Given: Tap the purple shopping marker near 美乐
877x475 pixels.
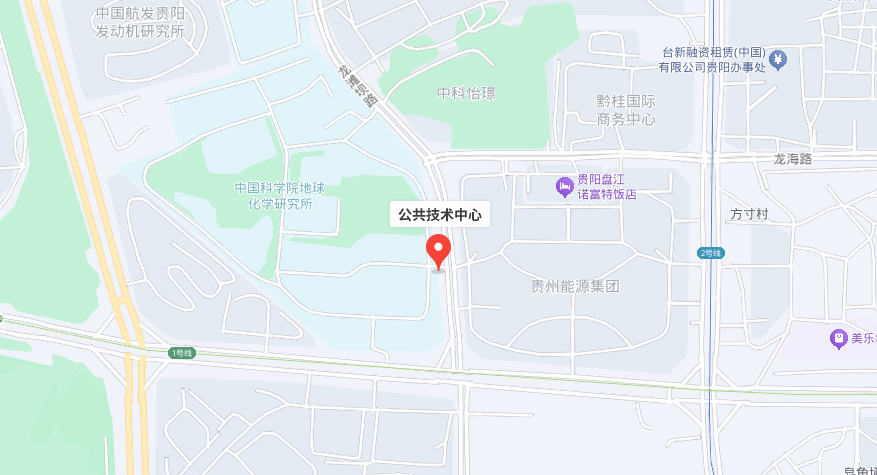Looking at the screenshot, I should click(838, 339).
